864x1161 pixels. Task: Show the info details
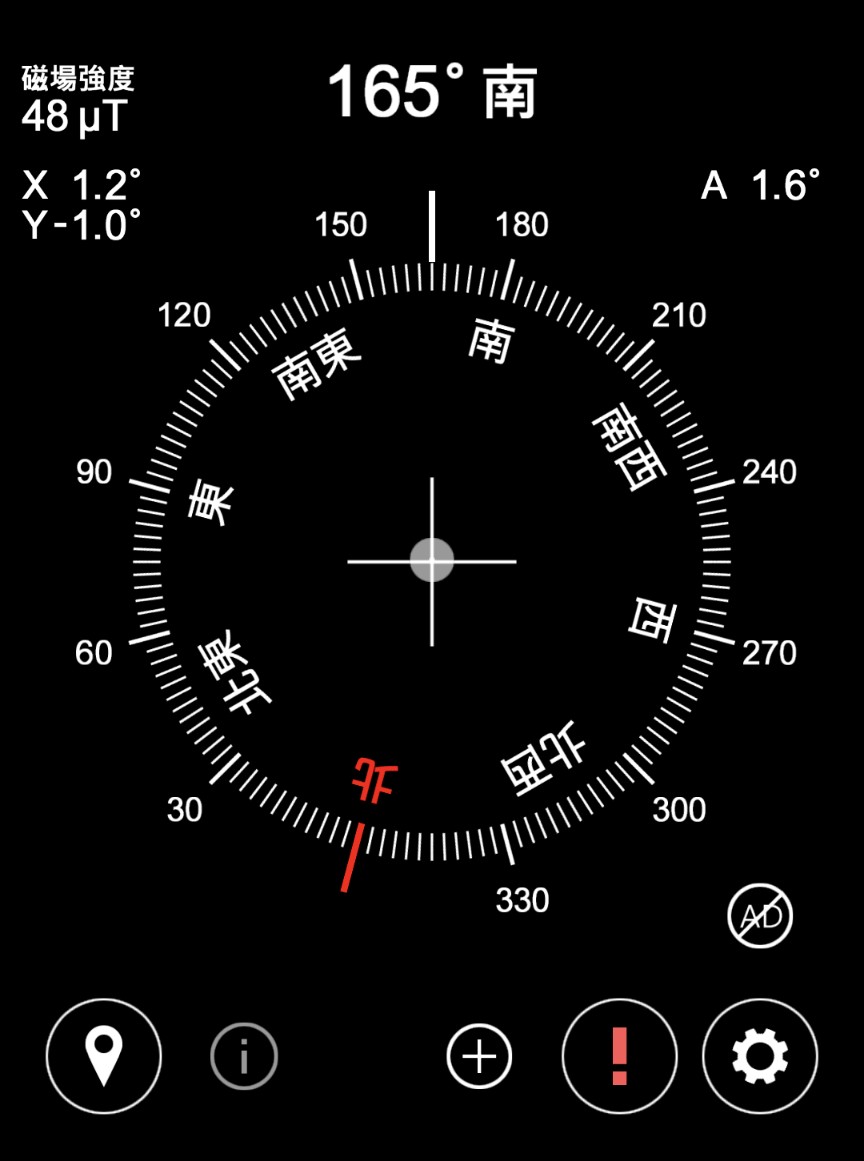click(x=244, y=1056)
